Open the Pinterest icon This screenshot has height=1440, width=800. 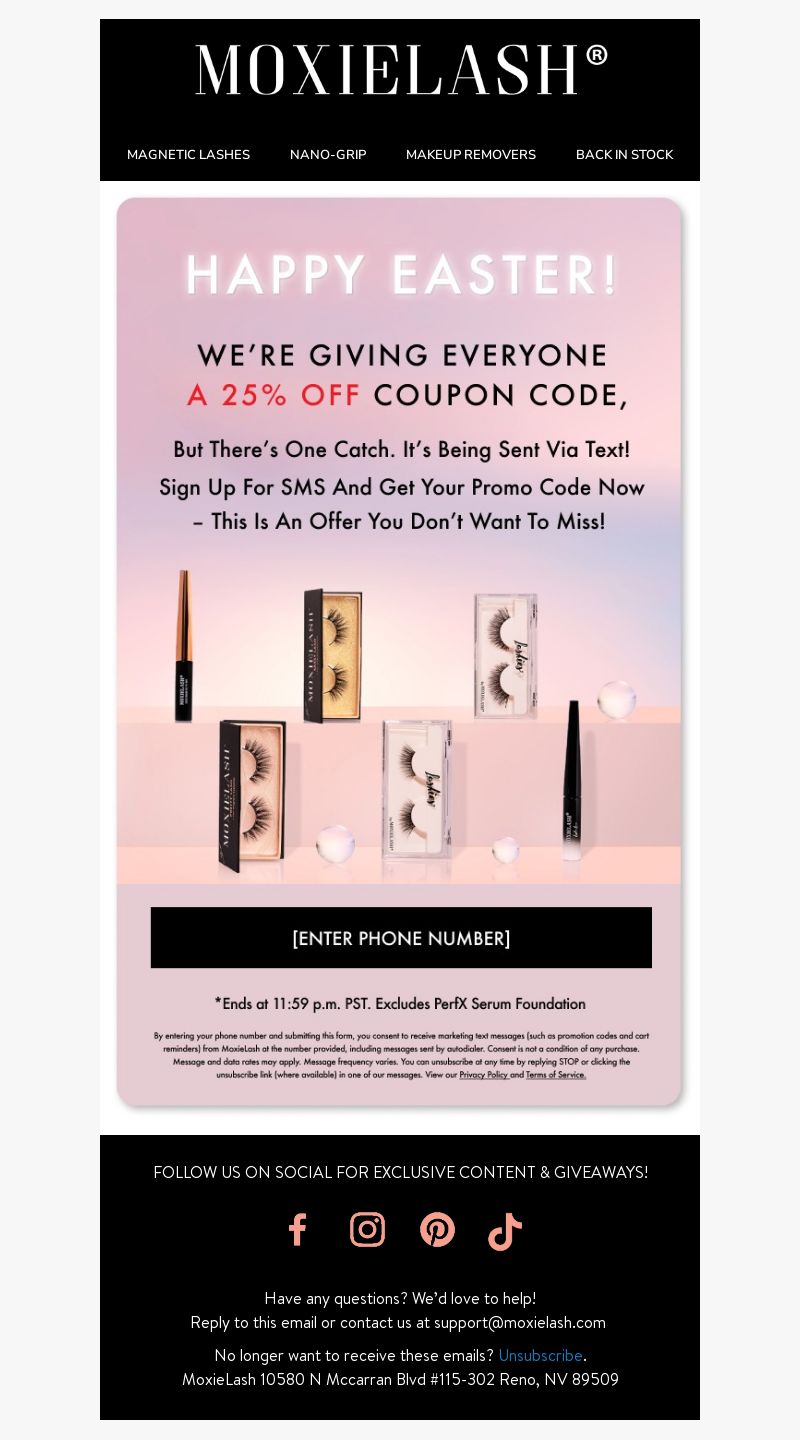point(437,1230)
